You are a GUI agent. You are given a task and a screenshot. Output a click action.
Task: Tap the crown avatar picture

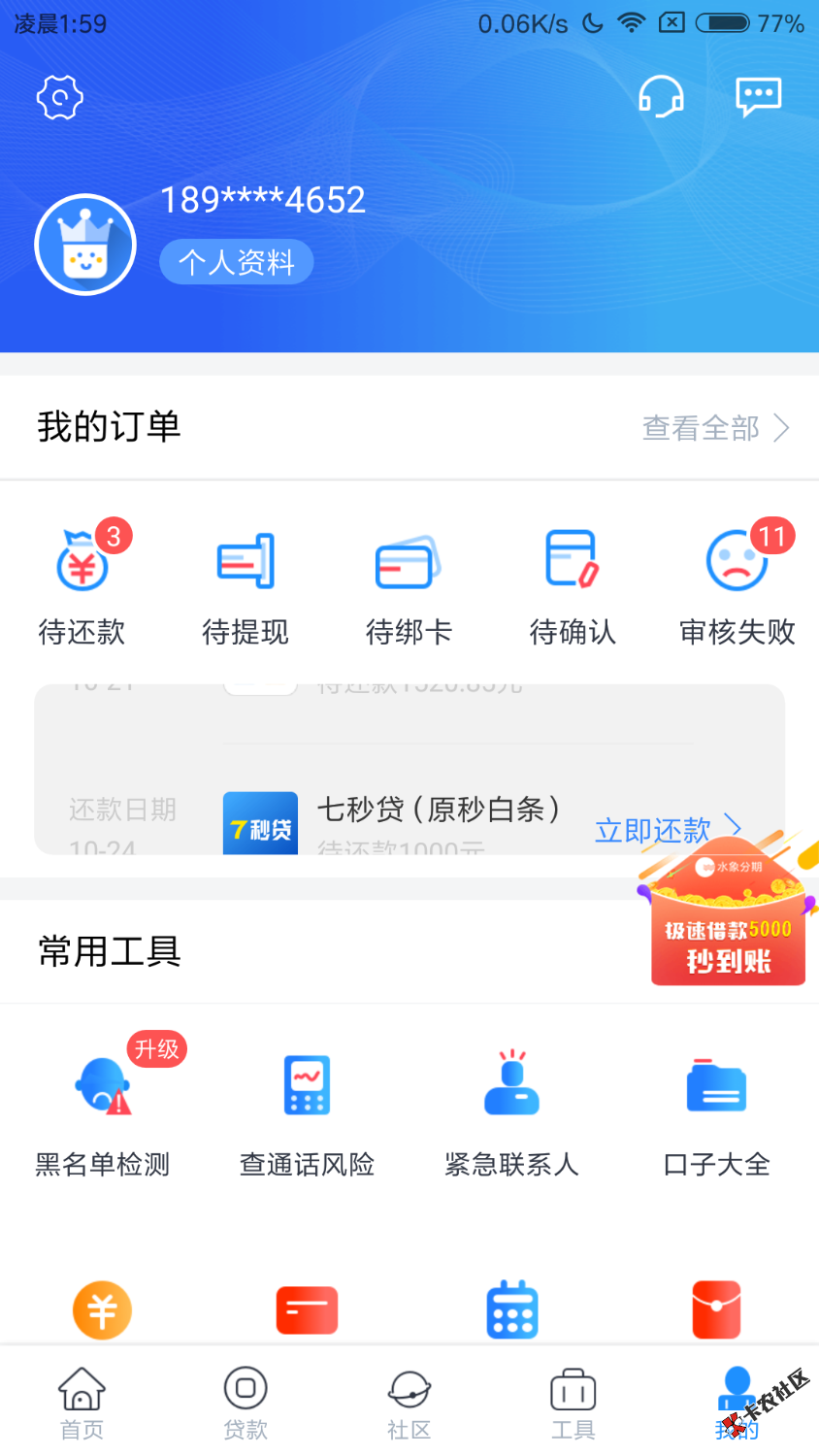pyautogui.click(x=85, y=245)
